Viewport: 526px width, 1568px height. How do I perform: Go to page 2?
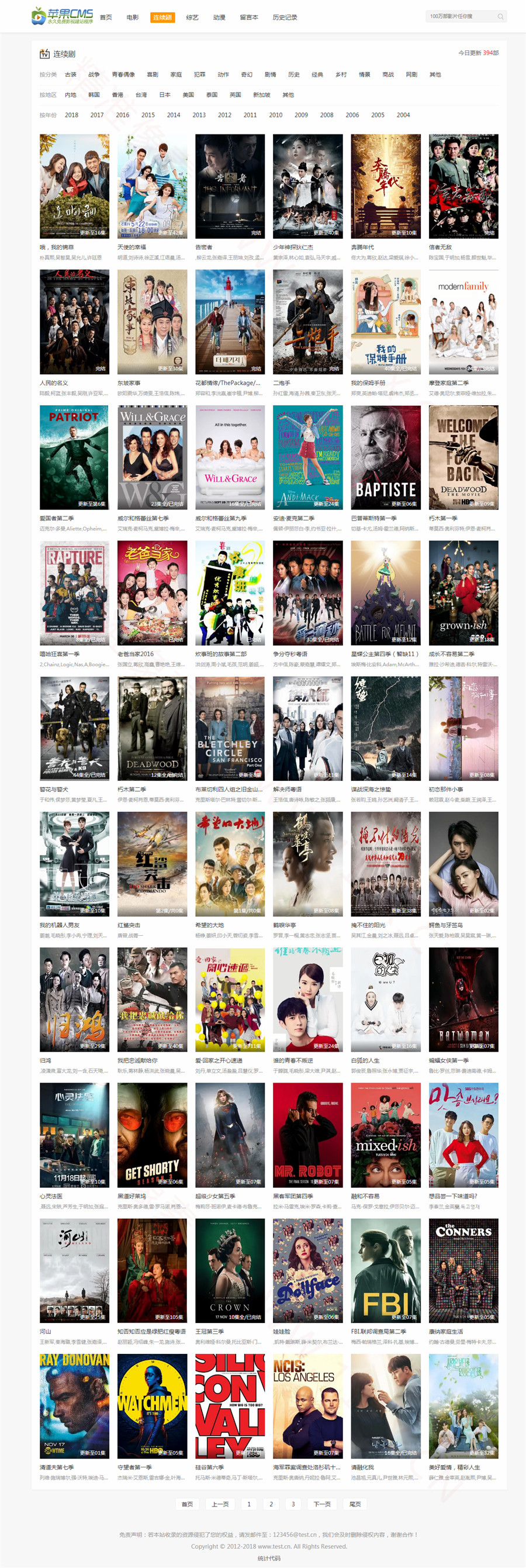coord(271,1504)
